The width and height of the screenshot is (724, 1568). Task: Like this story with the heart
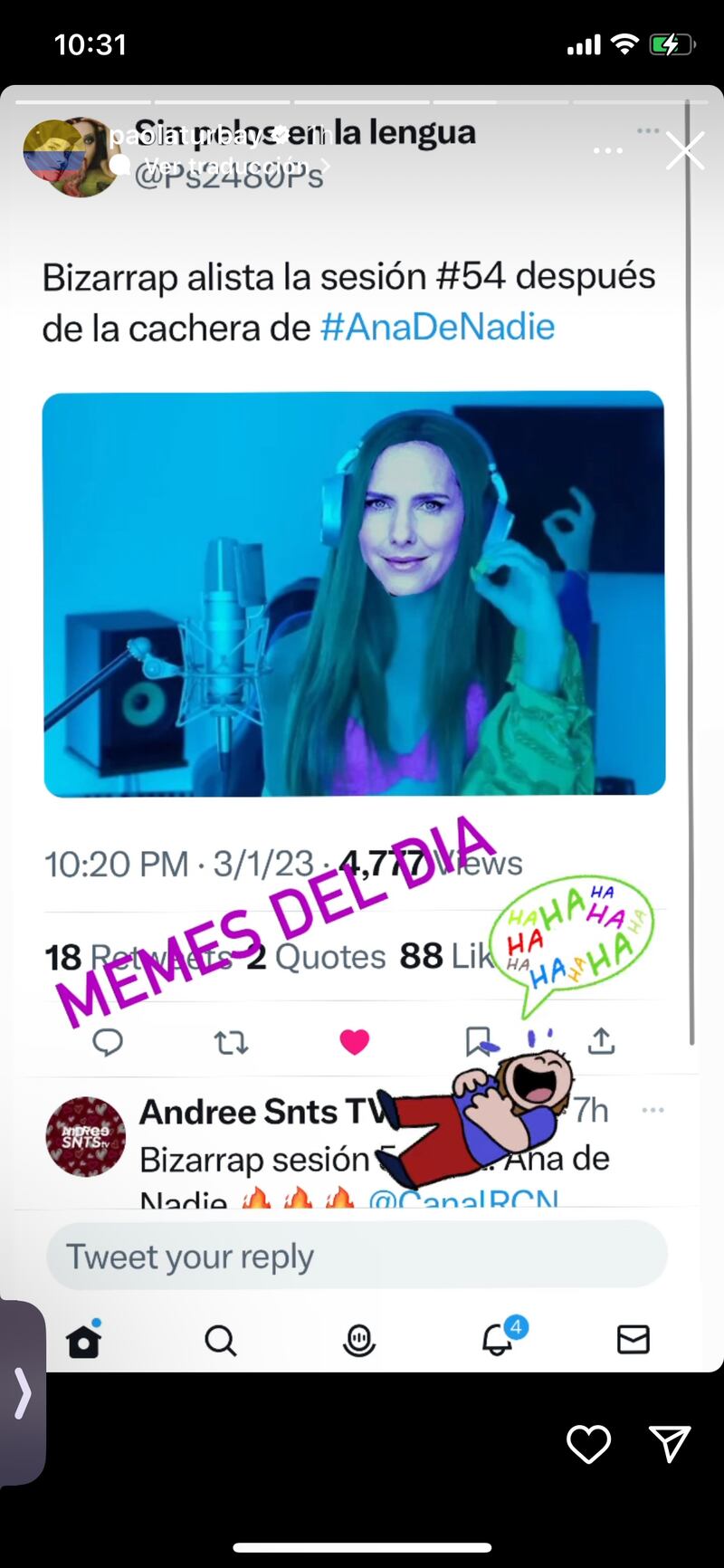[x=588, y=1443]
